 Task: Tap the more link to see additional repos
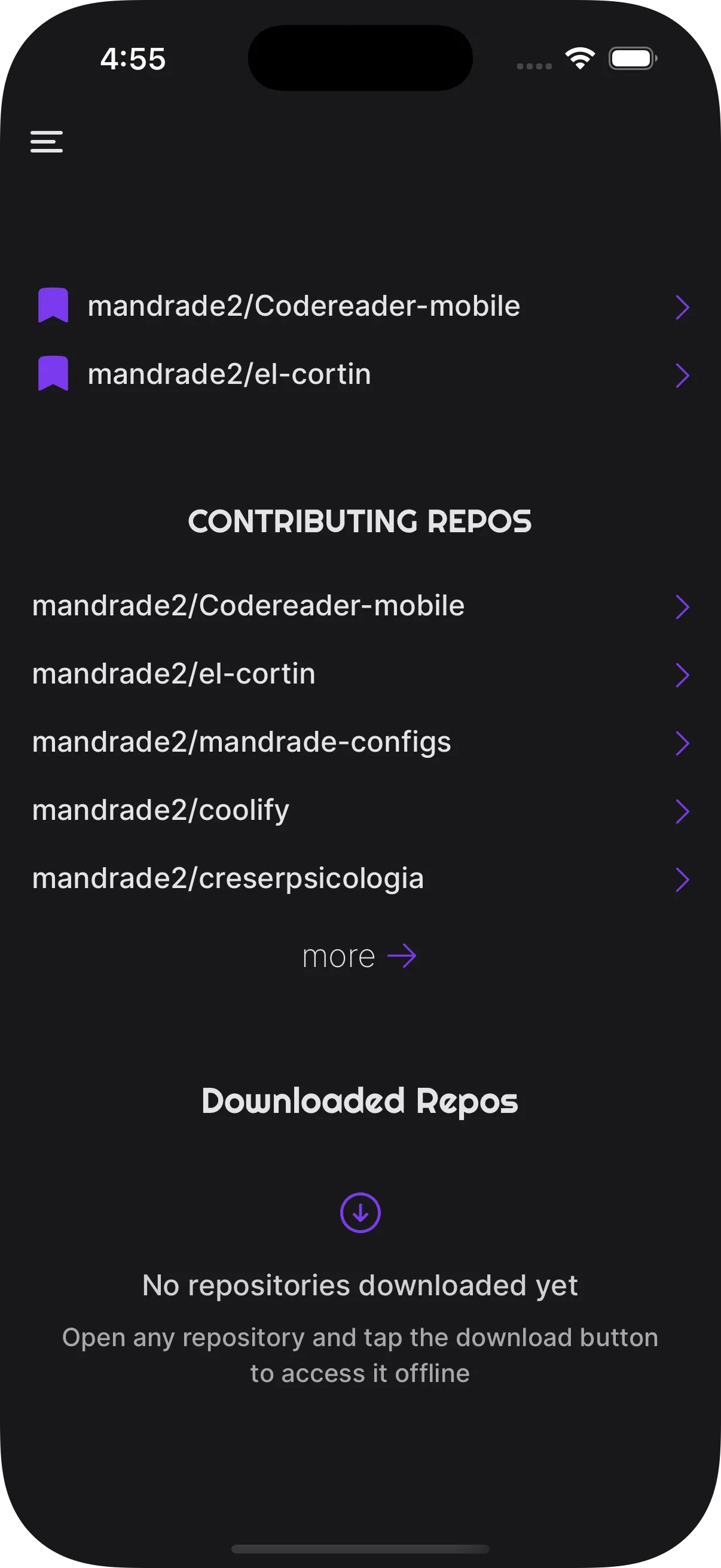point(338,955)
